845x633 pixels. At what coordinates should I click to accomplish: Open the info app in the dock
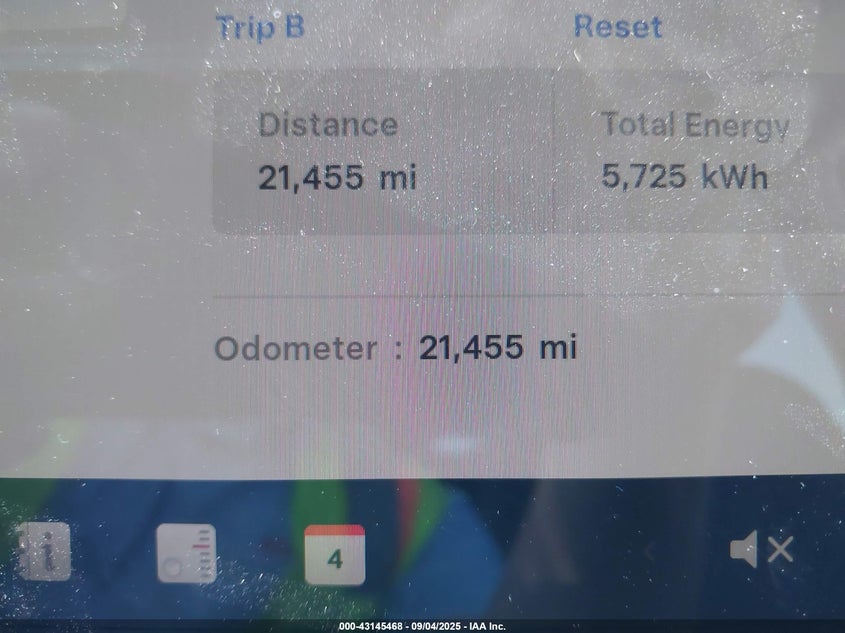pyautogui.click(x=43, y=553)
